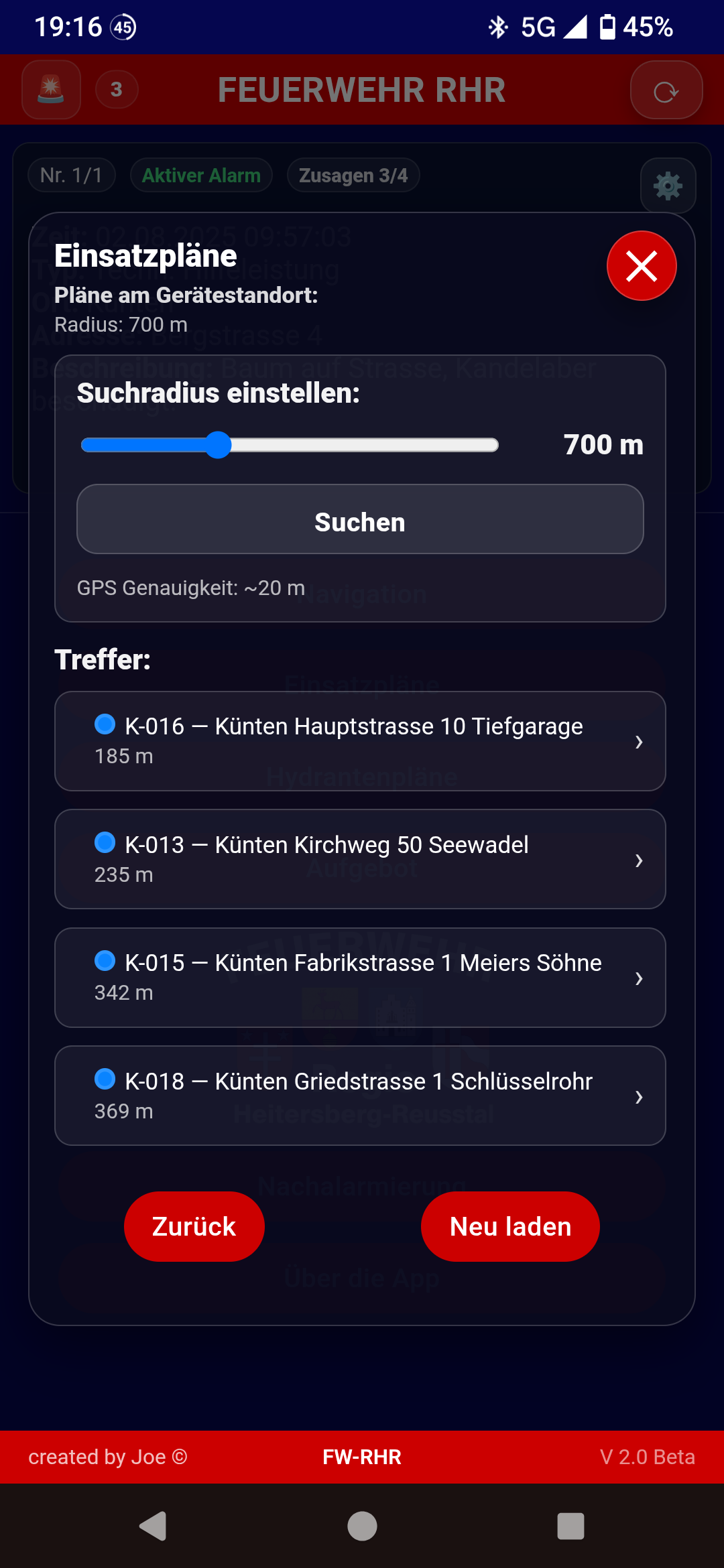Close the Einsatzpläne overlay with red X
724x1568 pixels.
point(641,265)
